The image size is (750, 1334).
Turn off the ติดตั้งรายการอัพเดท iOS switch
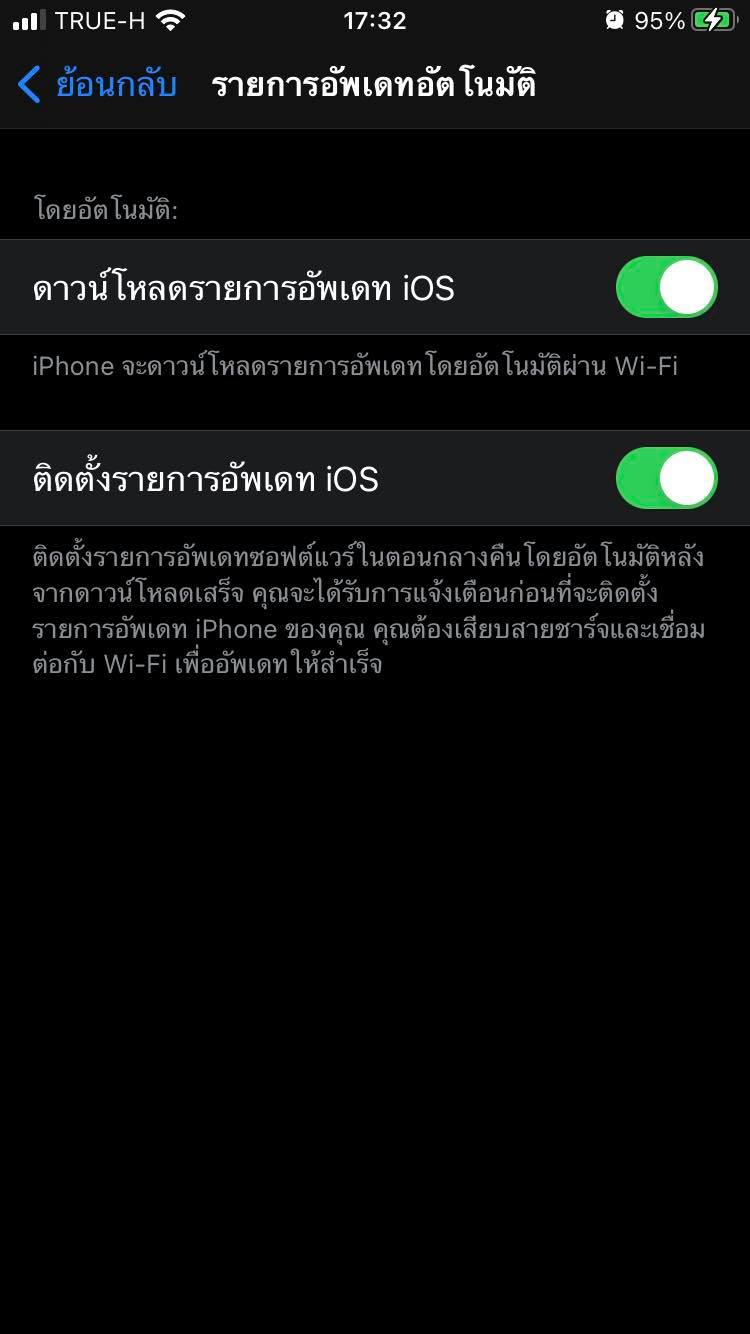click(666, 478)
